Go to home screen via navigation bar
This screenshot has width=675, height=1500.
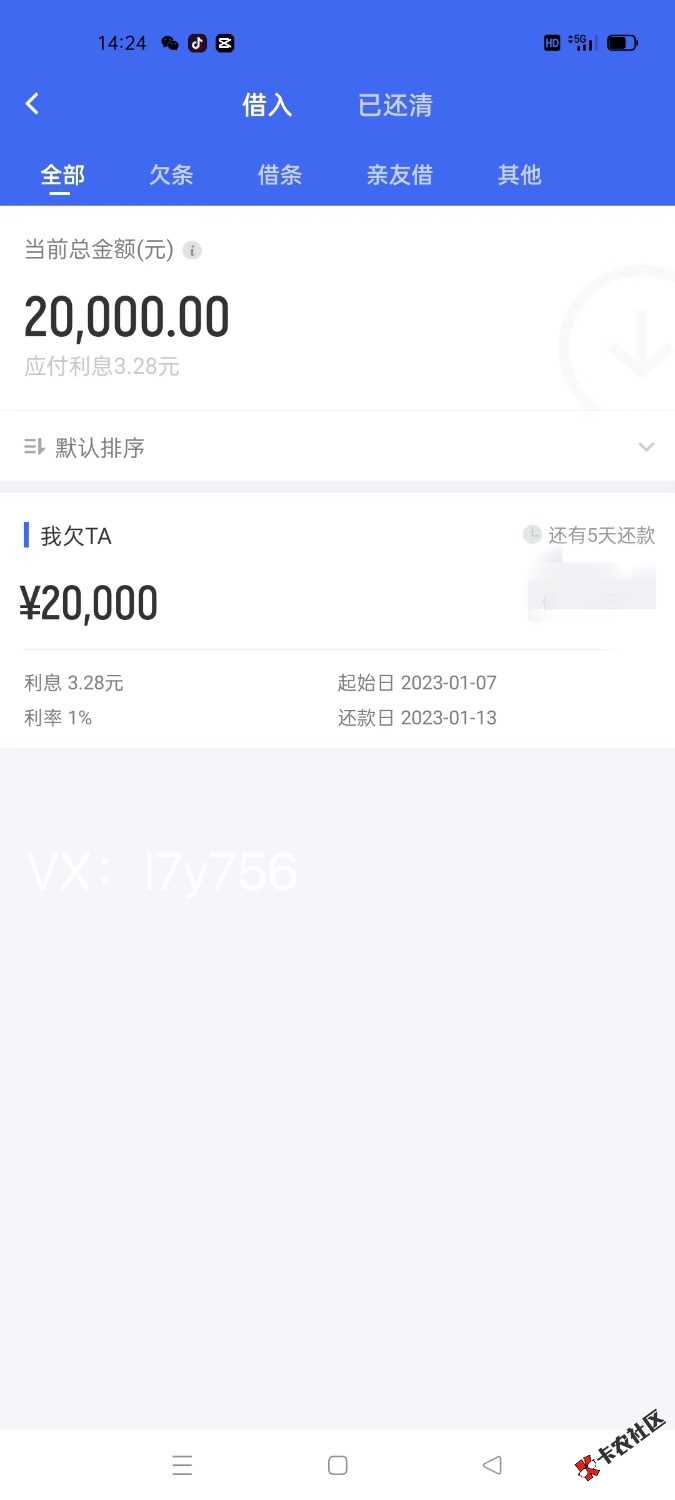pyautogui.click(x=338, y=1466)
